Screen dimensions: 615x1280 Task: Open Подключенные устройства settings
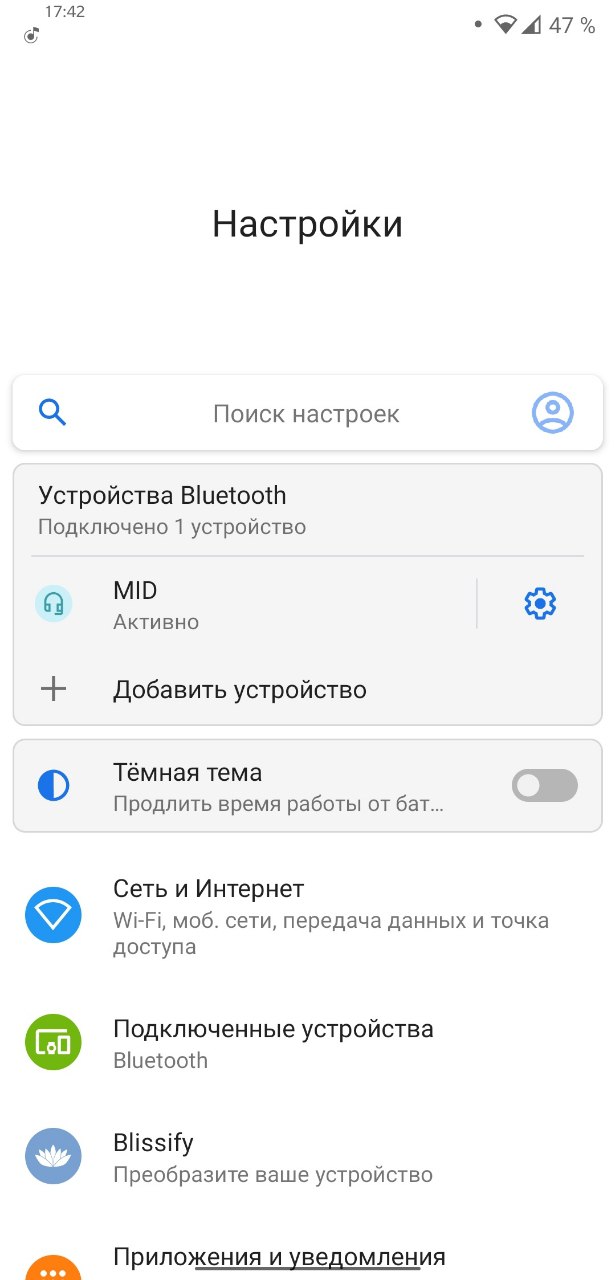click(307, 1043)
